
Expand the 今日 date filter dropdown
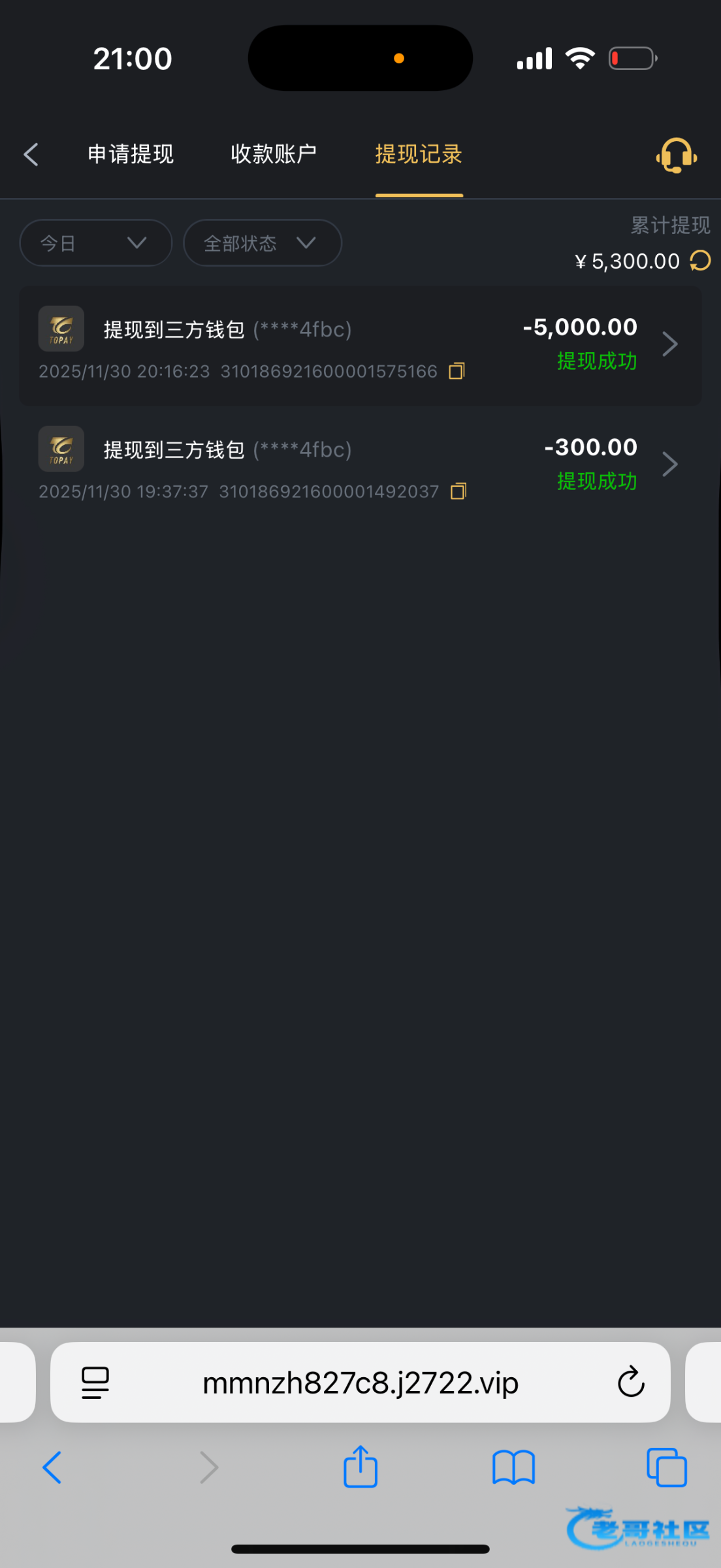(x=95, y=243)
